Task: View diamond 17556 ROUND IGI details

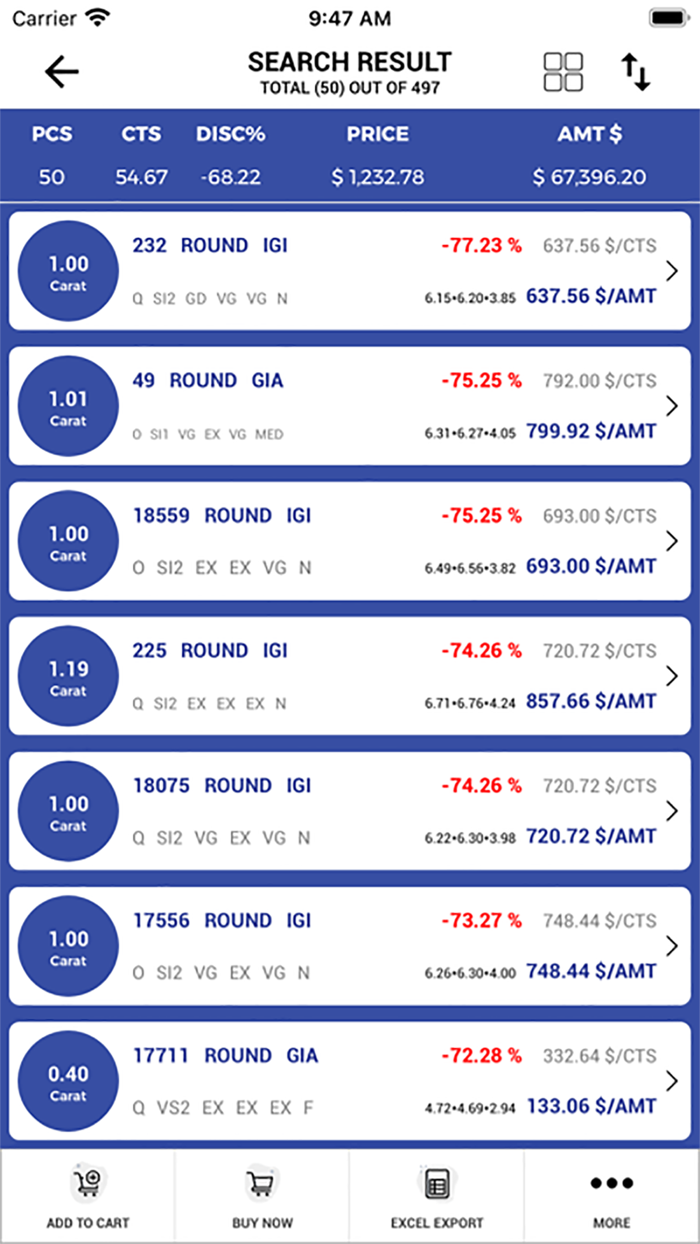Action: (x=350, y=946)
